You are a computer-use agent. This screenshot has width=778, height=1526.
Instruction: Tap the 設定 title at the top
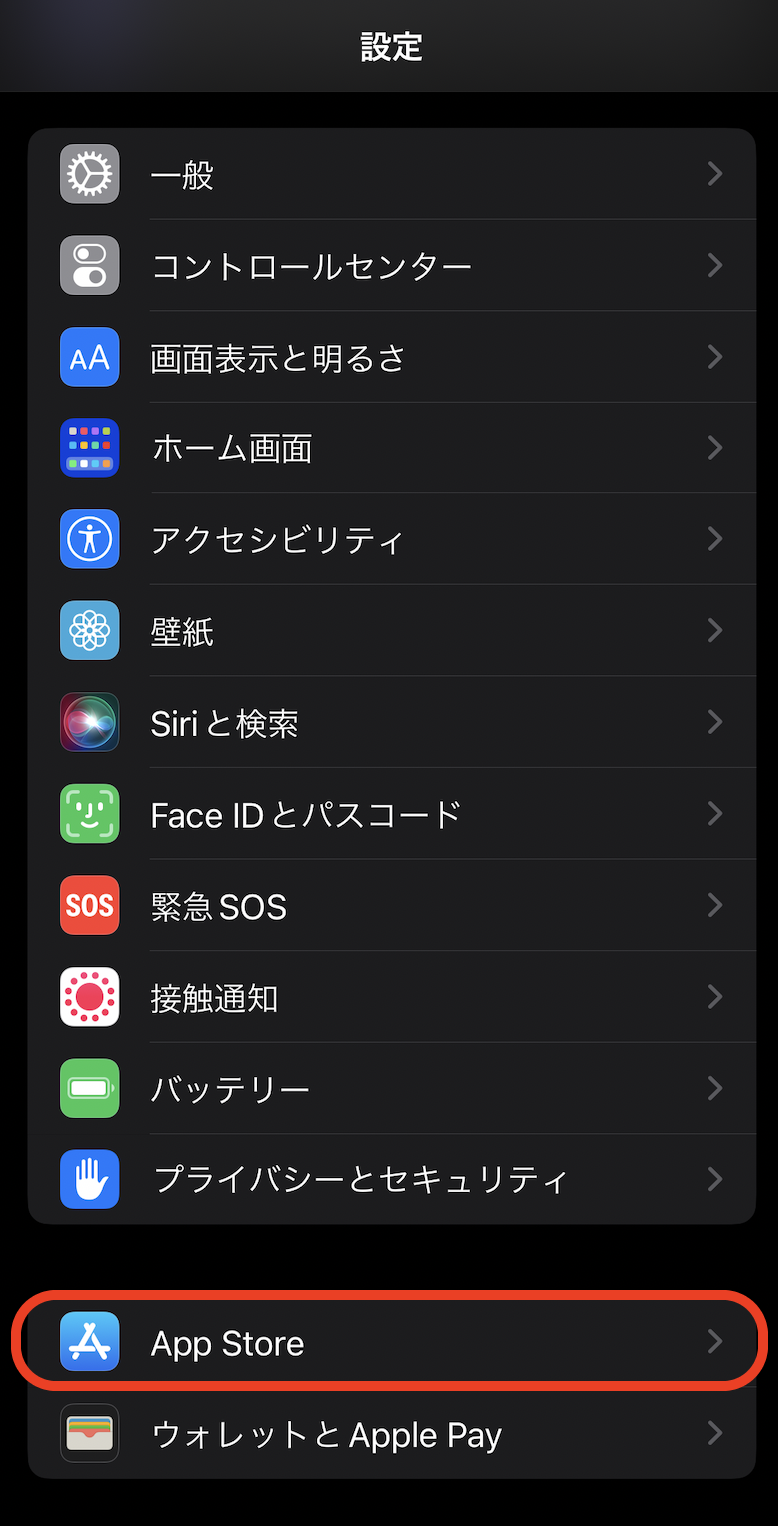(389, 46)
